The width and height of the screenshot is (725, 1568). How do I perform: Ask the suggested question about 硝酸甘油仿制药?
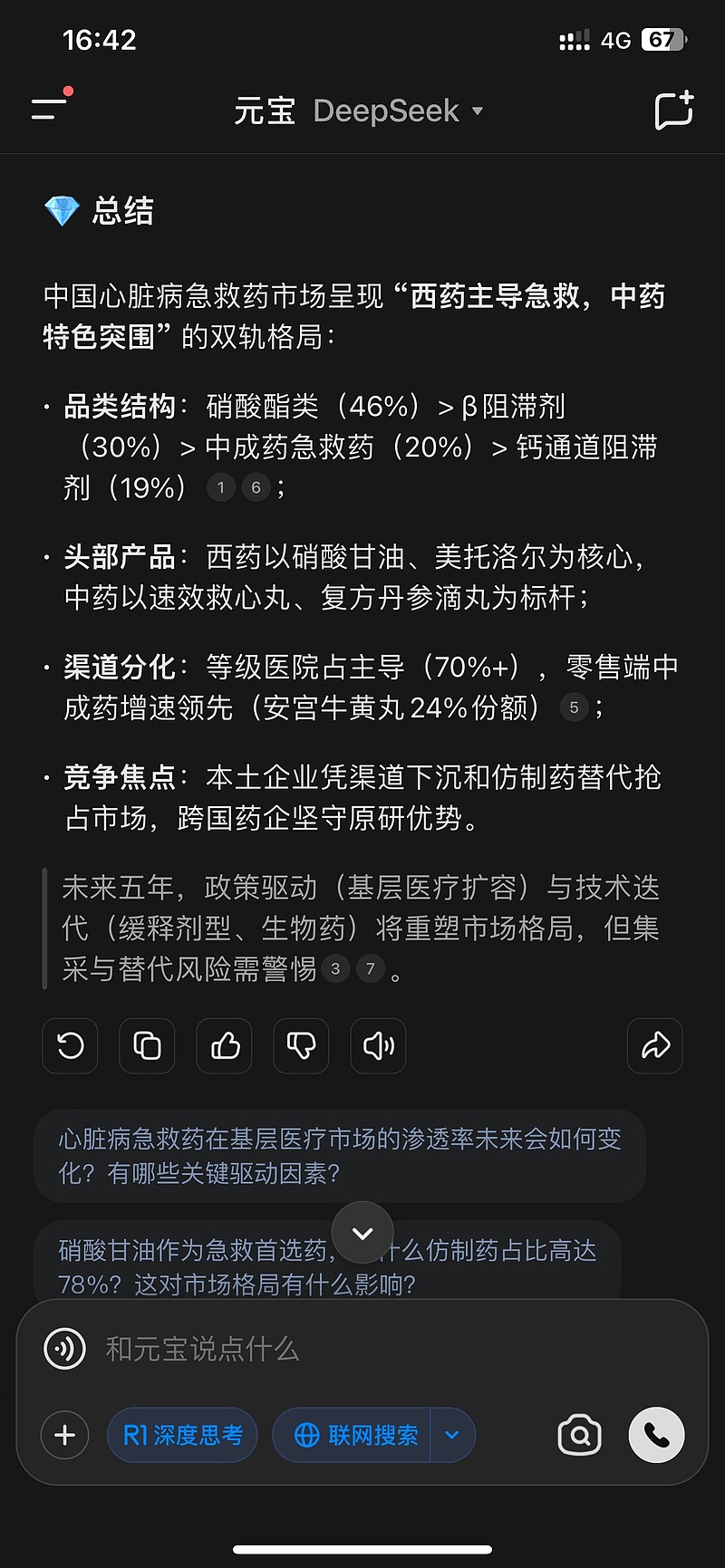pyautogui.click(x=327, y=1264)
